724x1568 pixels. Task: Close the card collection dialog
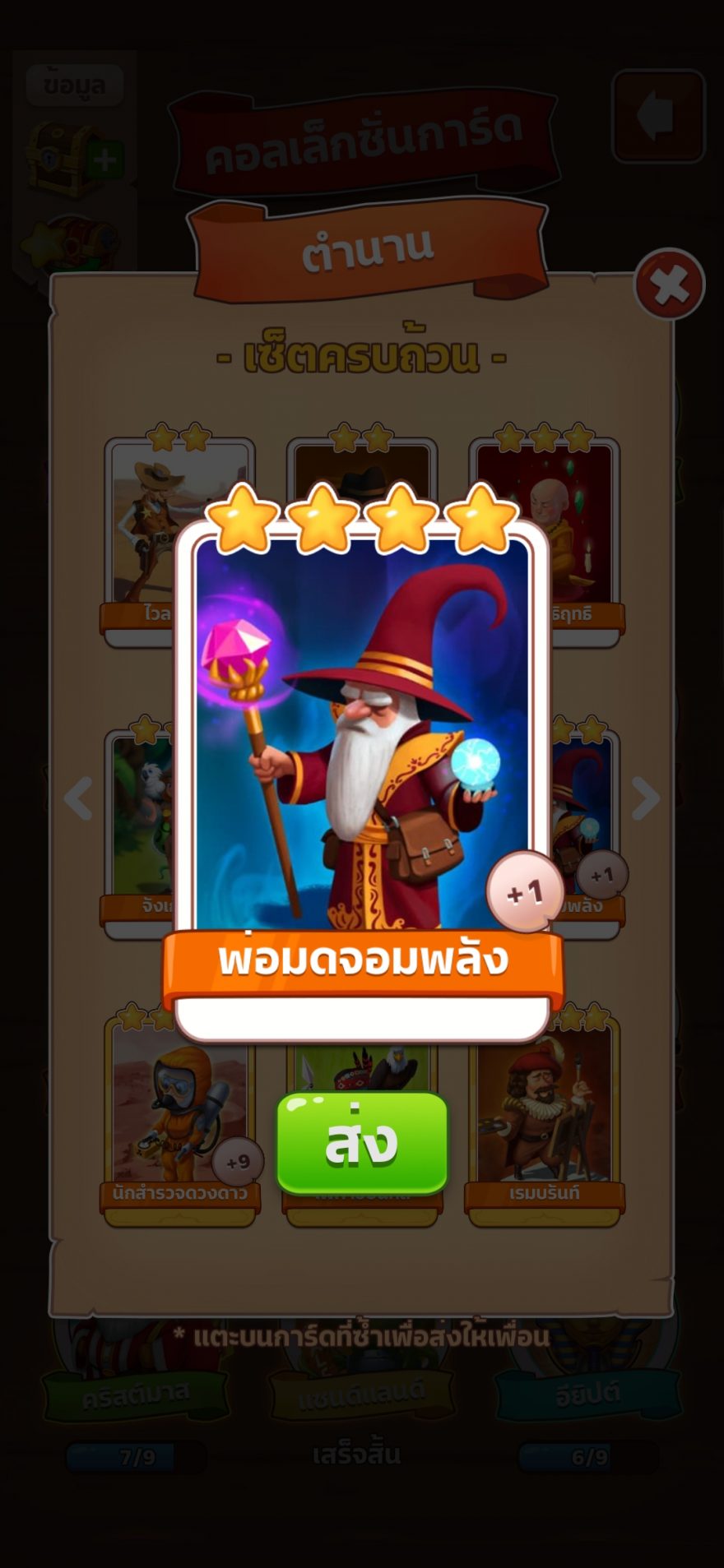(669, 284)
